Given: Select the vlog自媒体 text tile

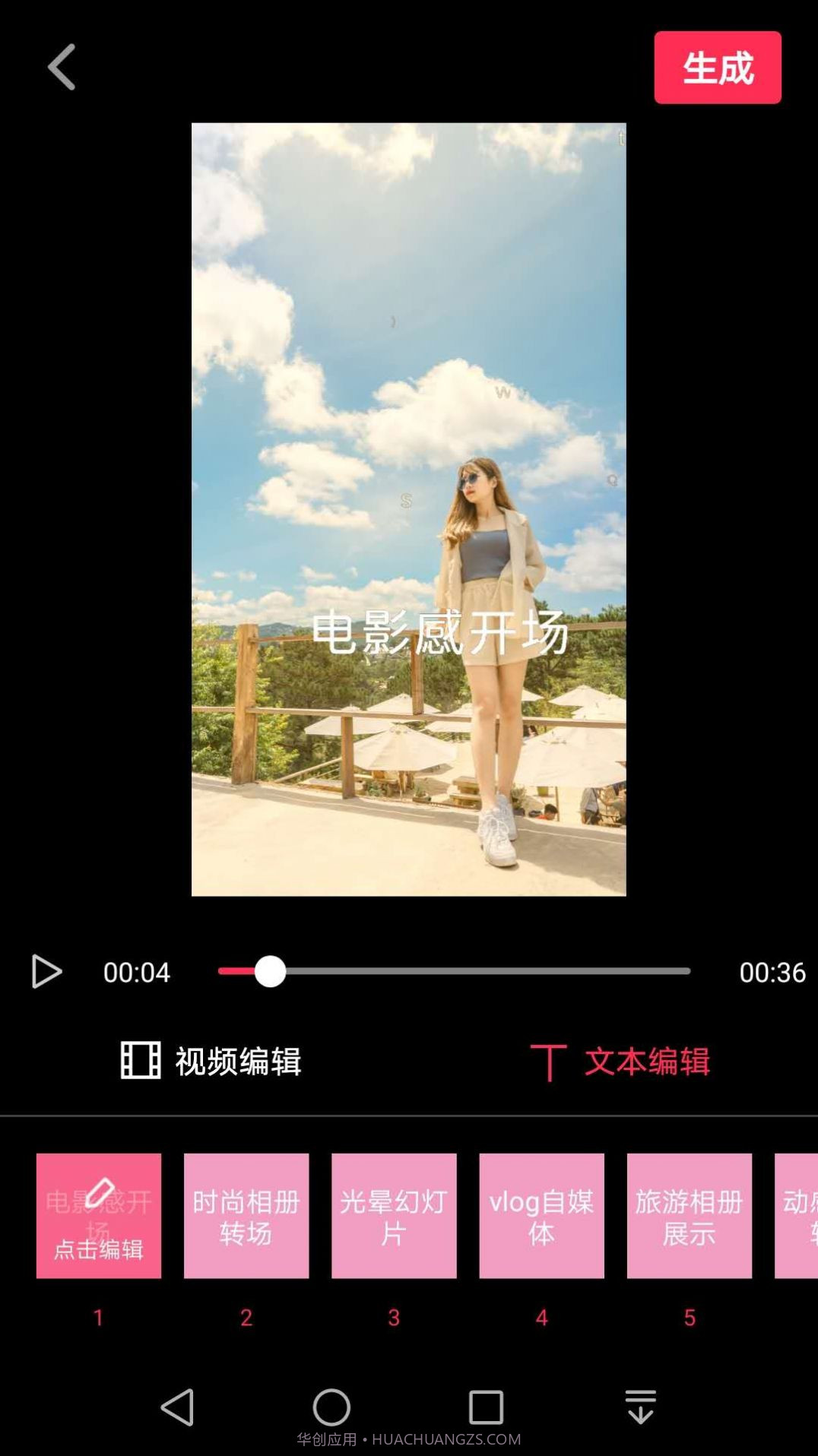Looking at the screenshot, I should pyautogui.click(x=541, y=1215).
